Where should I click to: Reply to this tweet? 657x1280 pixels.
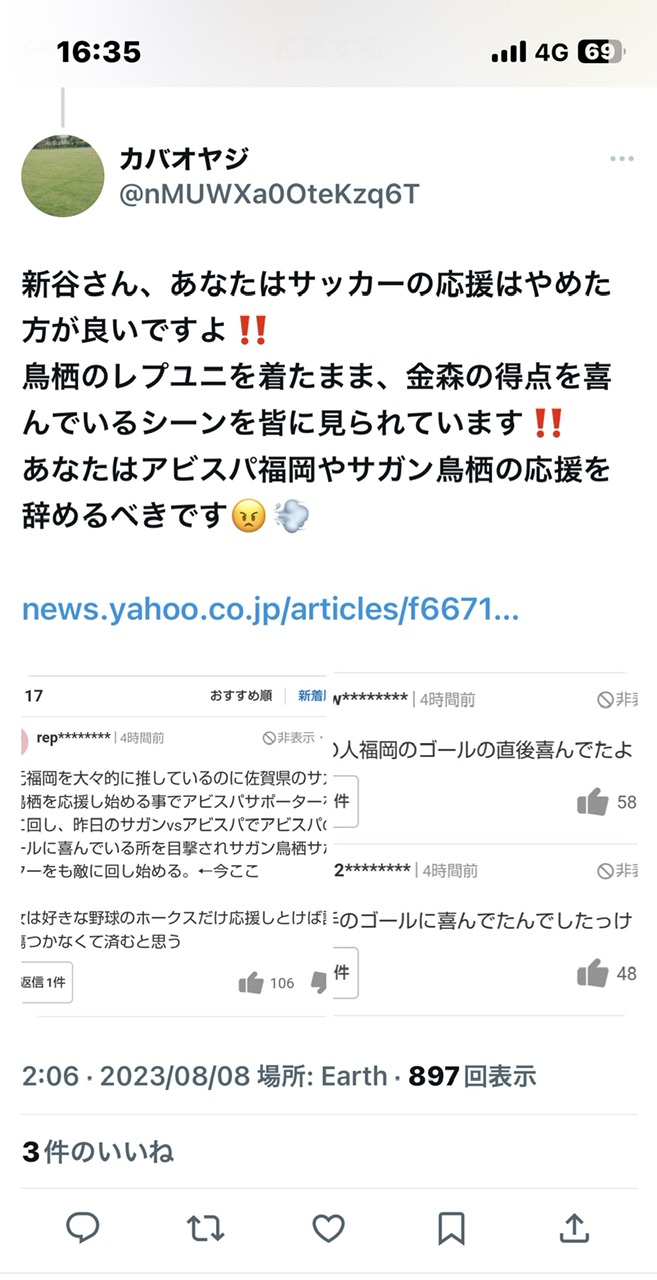(82, 1227)
